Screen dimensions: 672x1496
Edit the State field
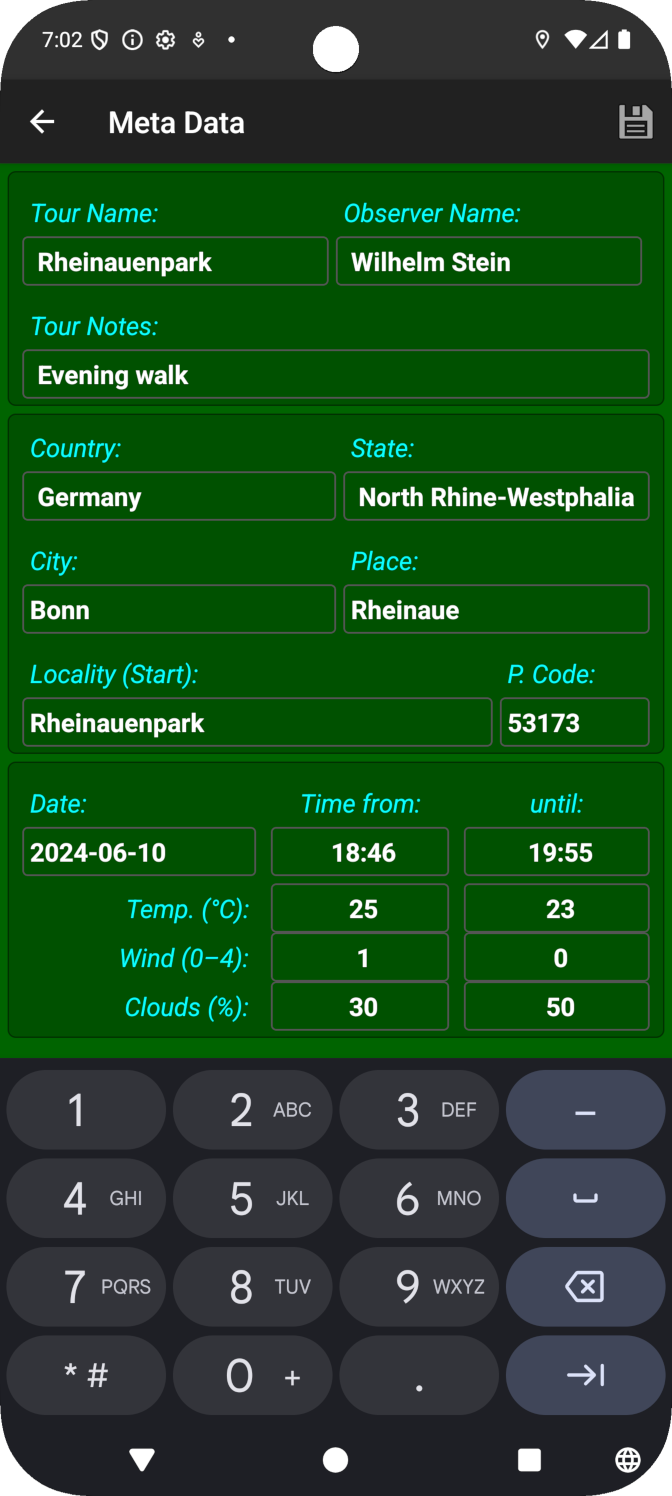tap(497, 497)
